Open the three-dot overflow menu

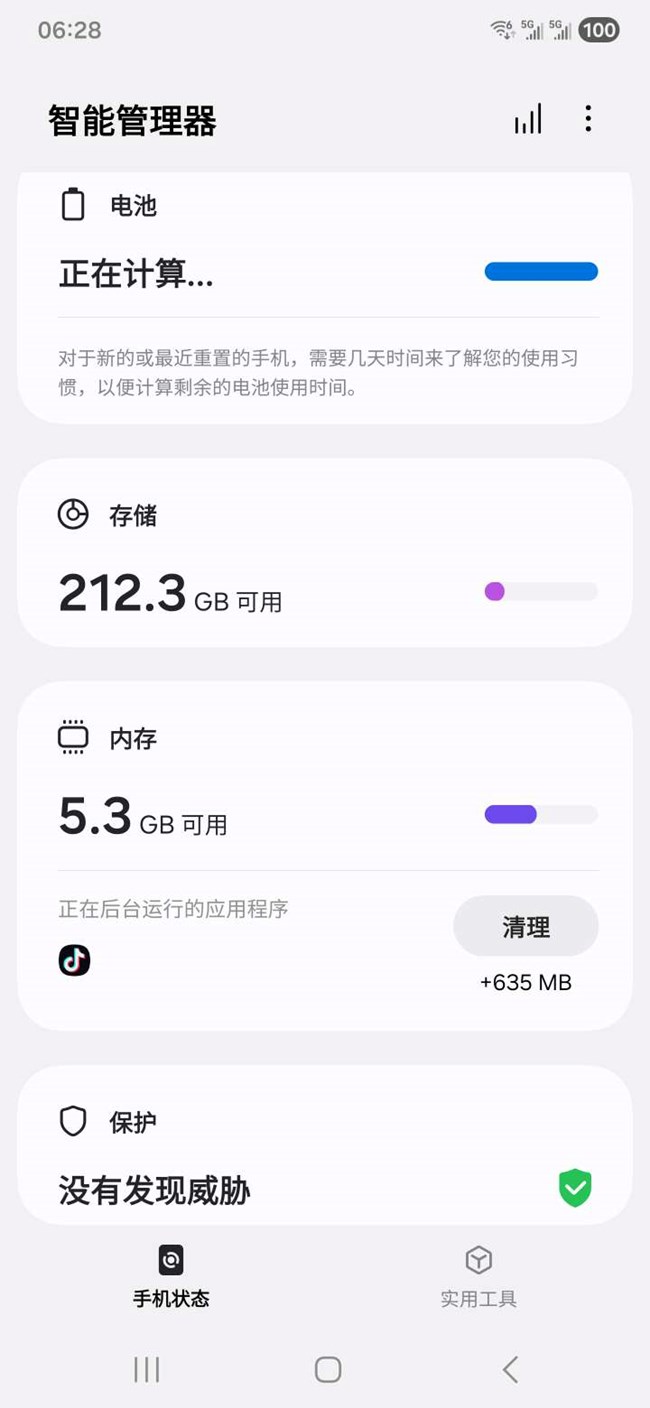588,119
